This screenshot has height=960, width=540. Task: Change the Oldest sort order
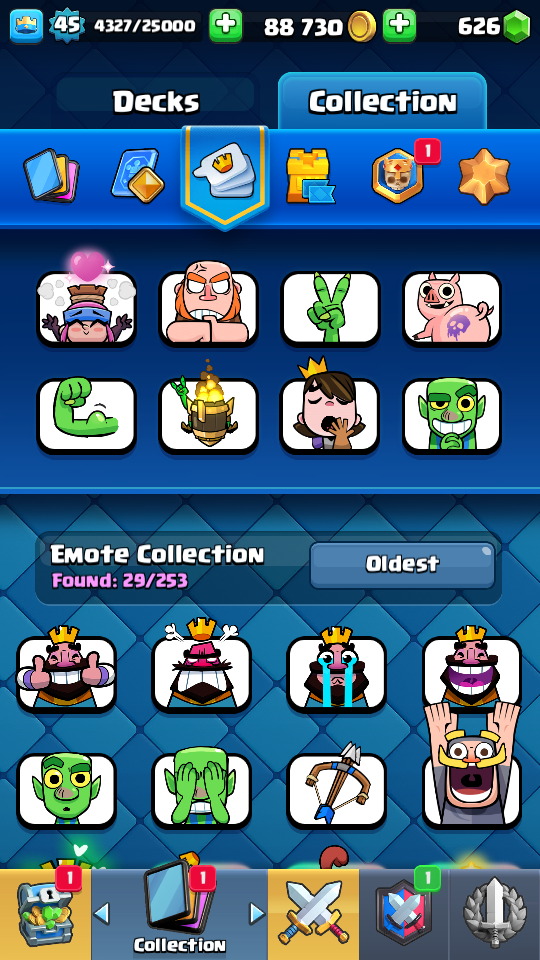tap(402, 564)
